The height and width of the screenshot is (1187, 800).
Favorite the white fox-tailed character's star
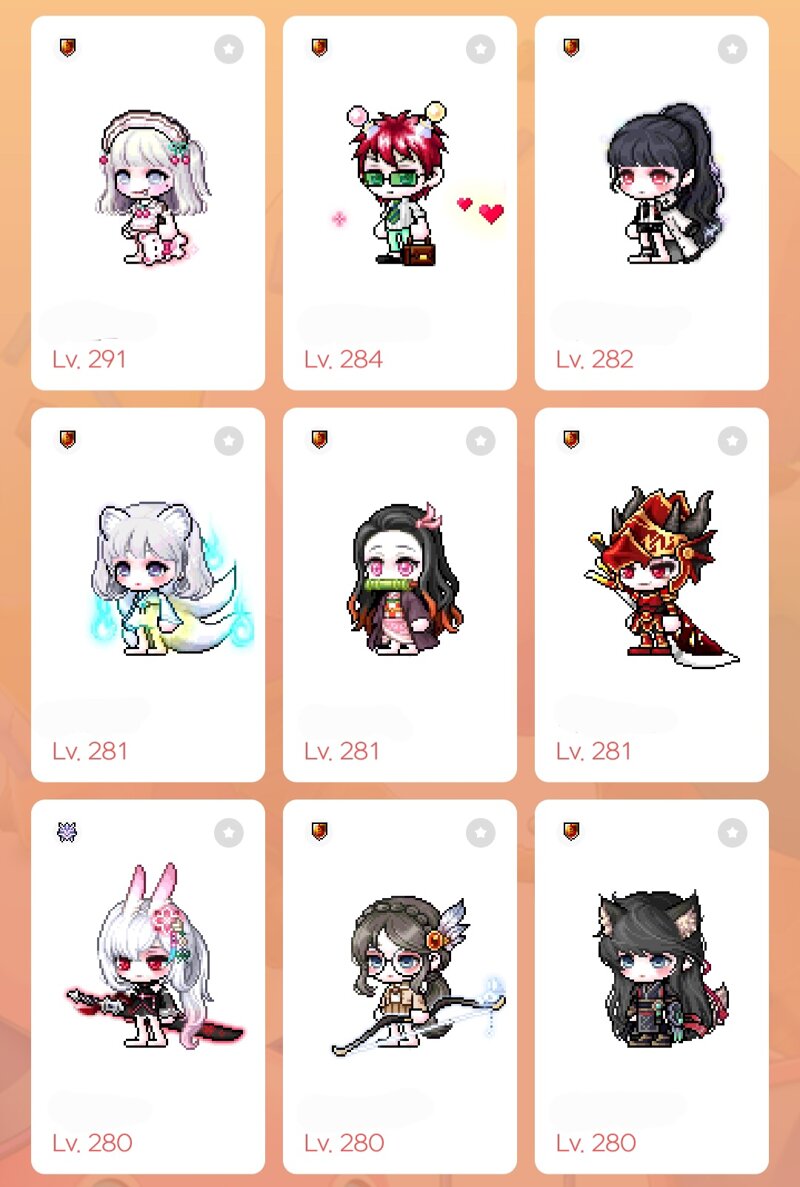(229, 441)
